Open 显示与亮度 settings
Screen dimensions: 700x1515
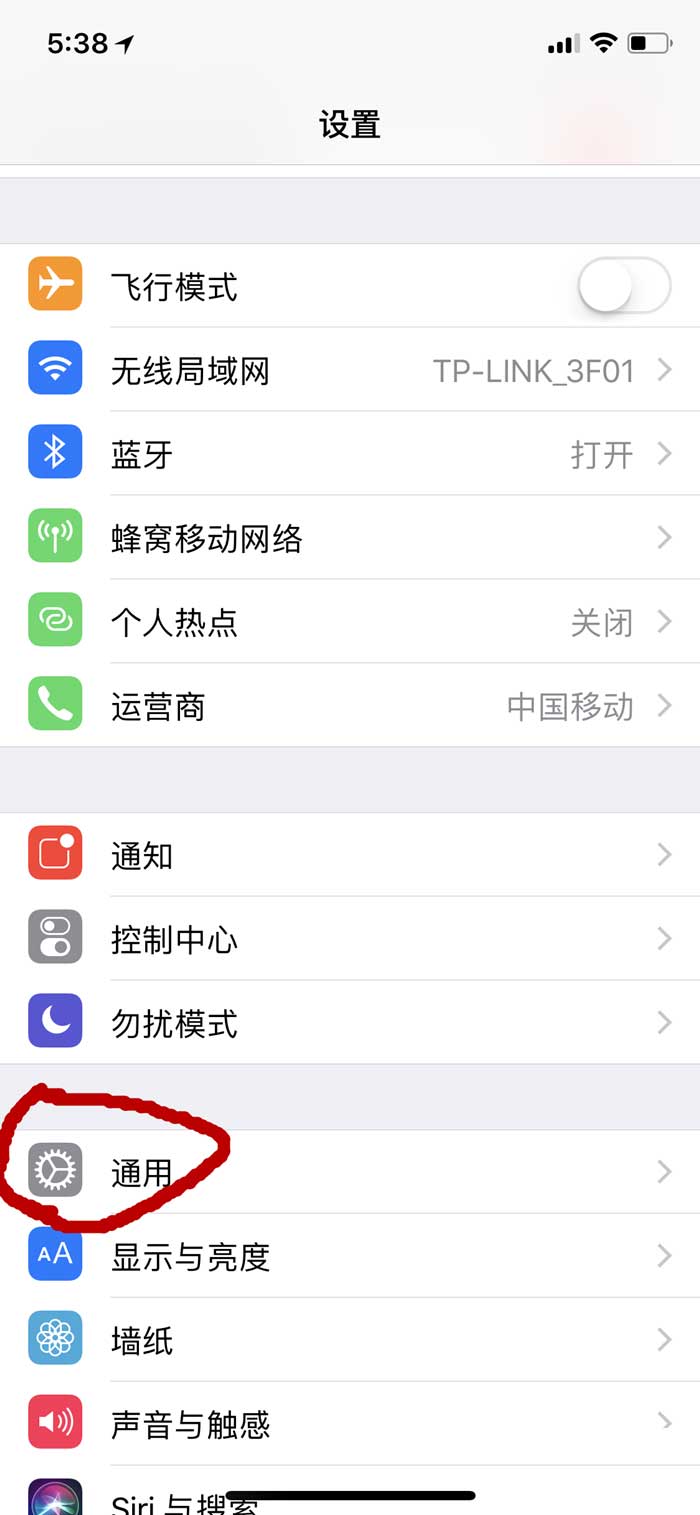coord(350,1256)
